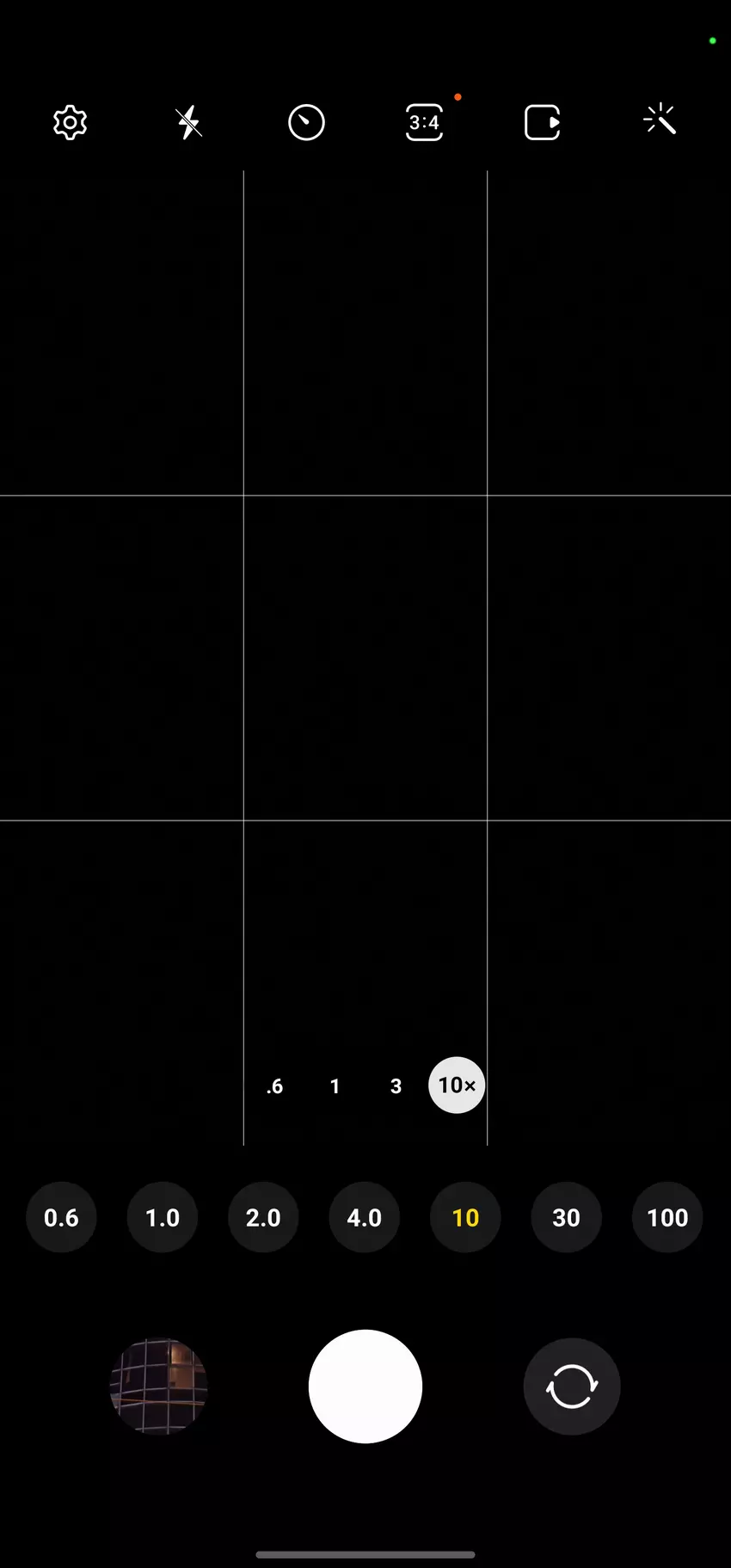Set zoom level to 100

[x=667, y=1218]
